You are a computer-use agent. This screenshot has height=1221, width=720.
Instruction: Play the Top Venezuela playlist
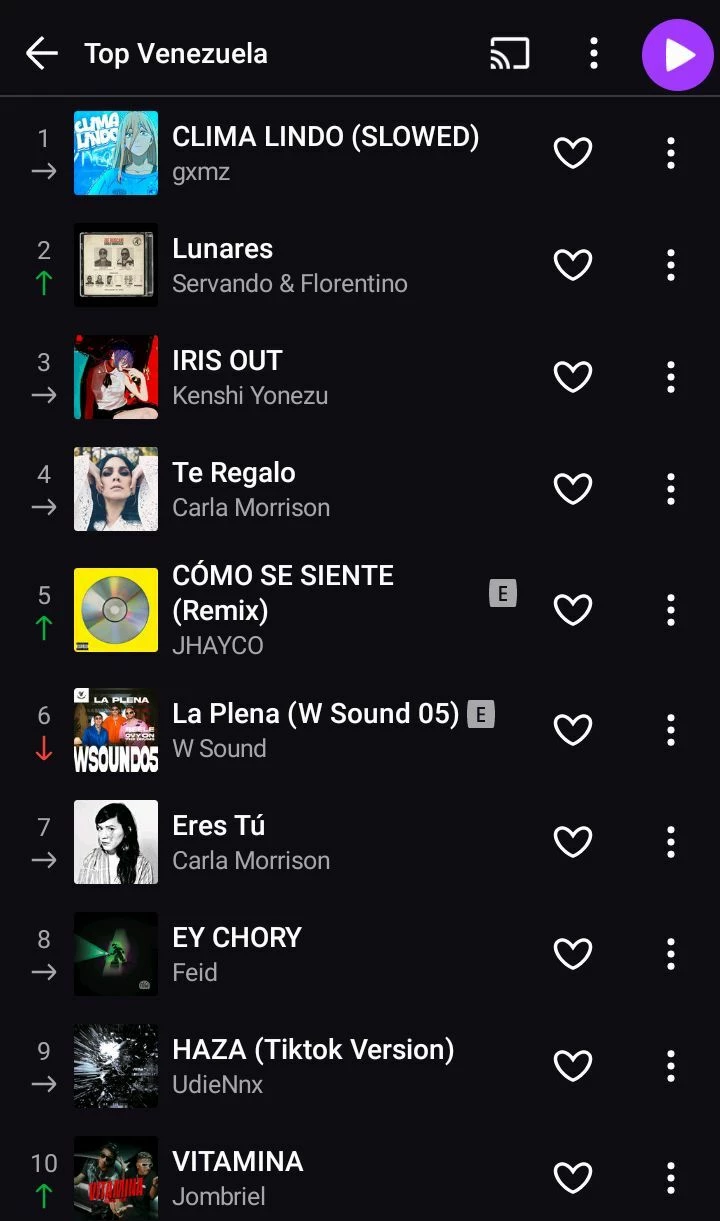click(x=677, y=55)
